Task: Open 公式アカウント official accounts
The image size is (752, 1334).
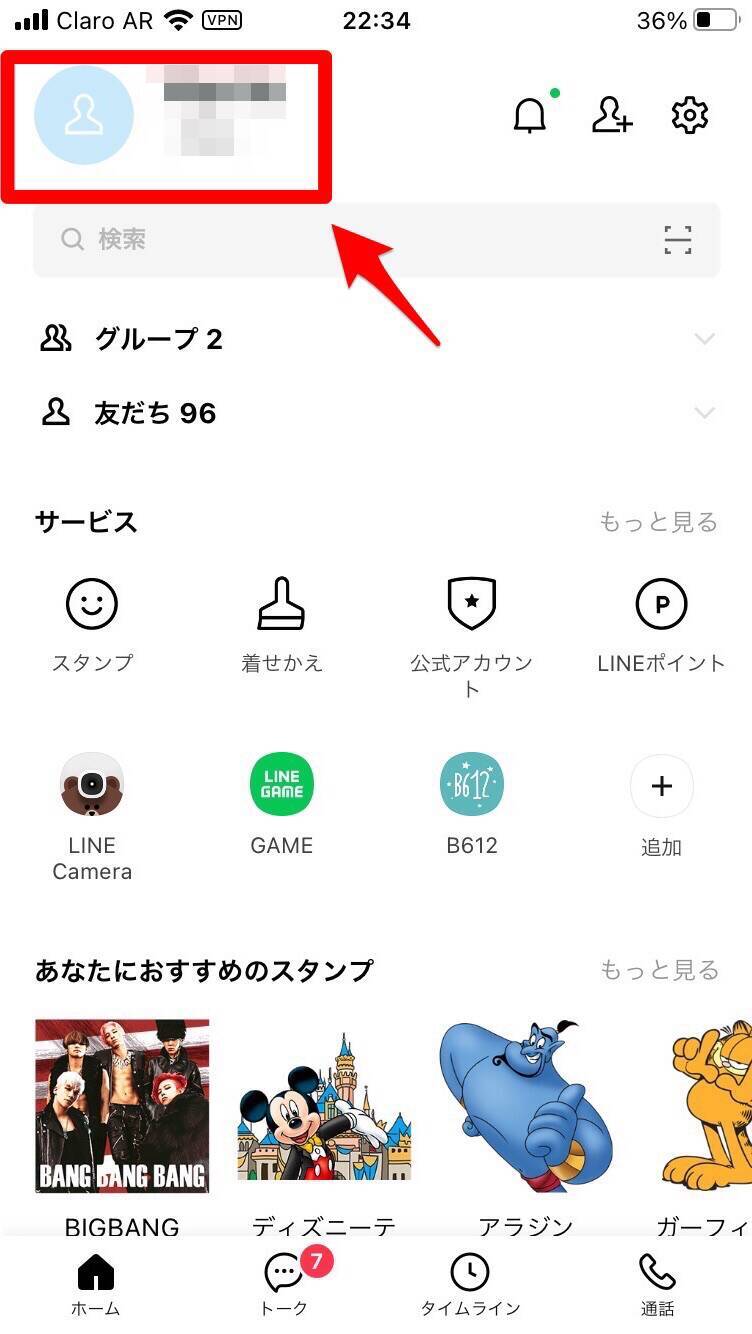Action: point(471,624)
